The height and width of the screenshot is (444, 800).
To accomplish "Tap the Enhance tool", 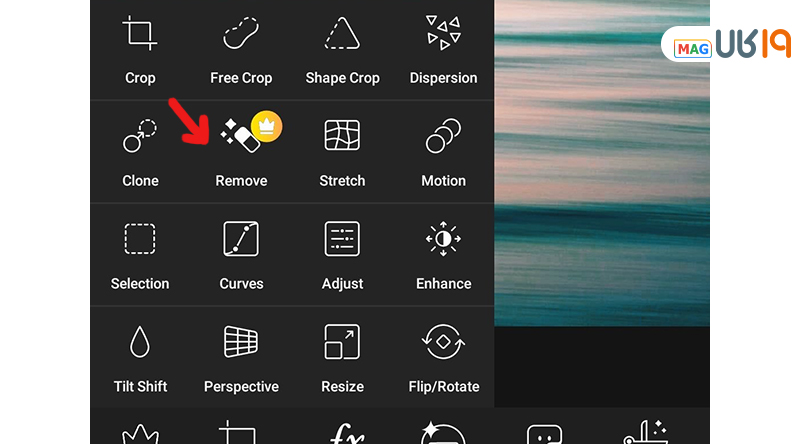I will pyautogui.click(x=443, y=253).
